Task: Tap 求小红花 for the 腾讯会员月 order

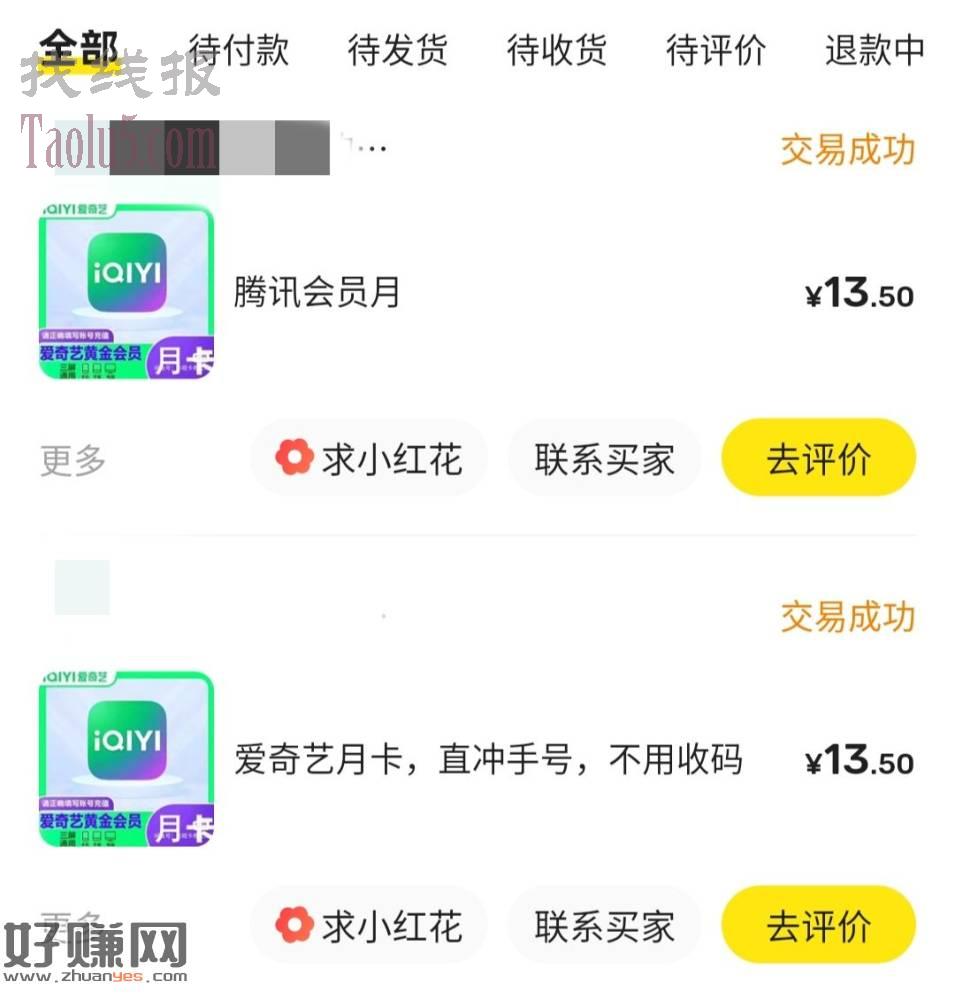Action: 369,459
